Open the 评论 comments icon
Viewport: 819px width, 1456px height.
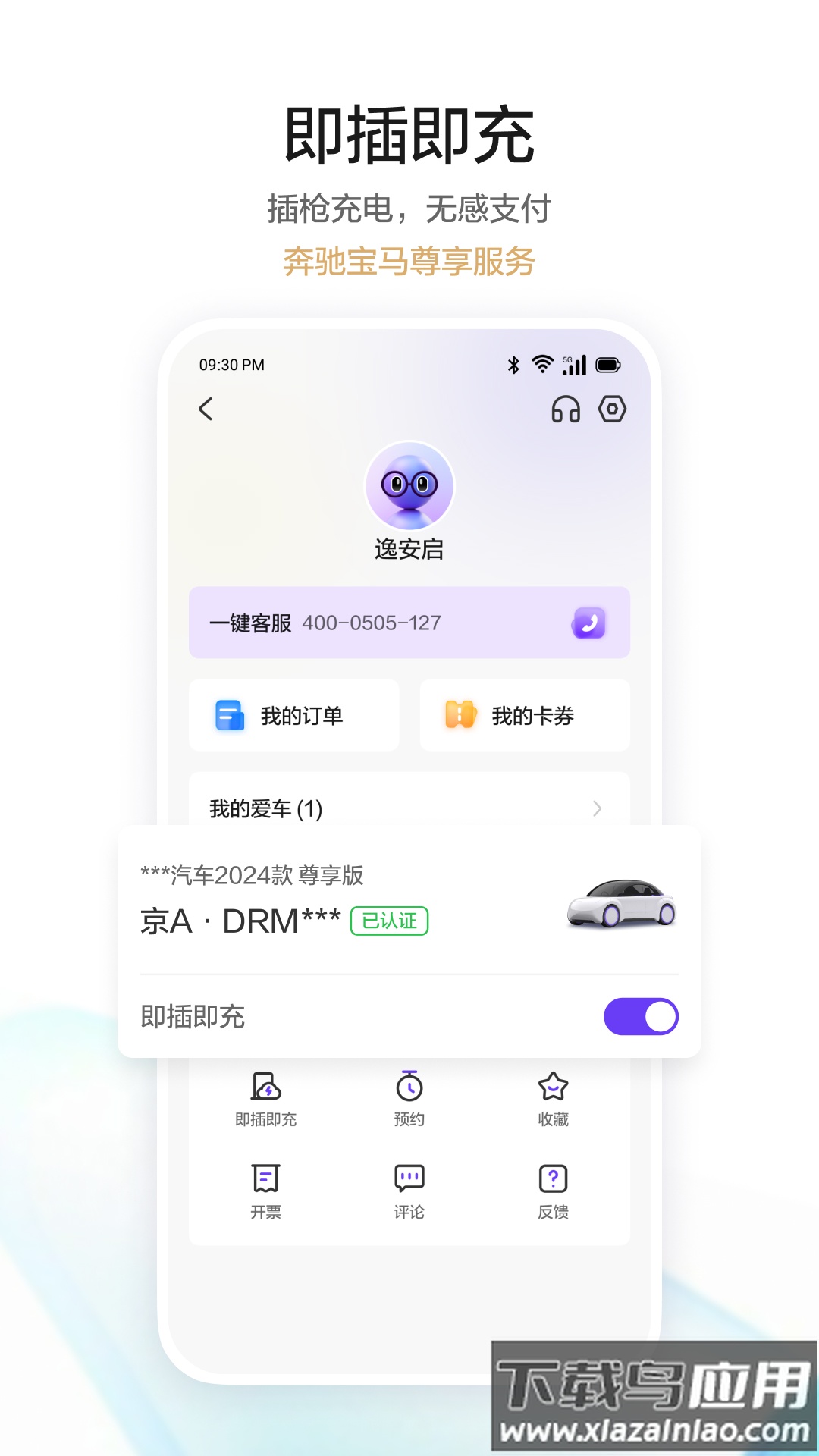pos(409,1178)
